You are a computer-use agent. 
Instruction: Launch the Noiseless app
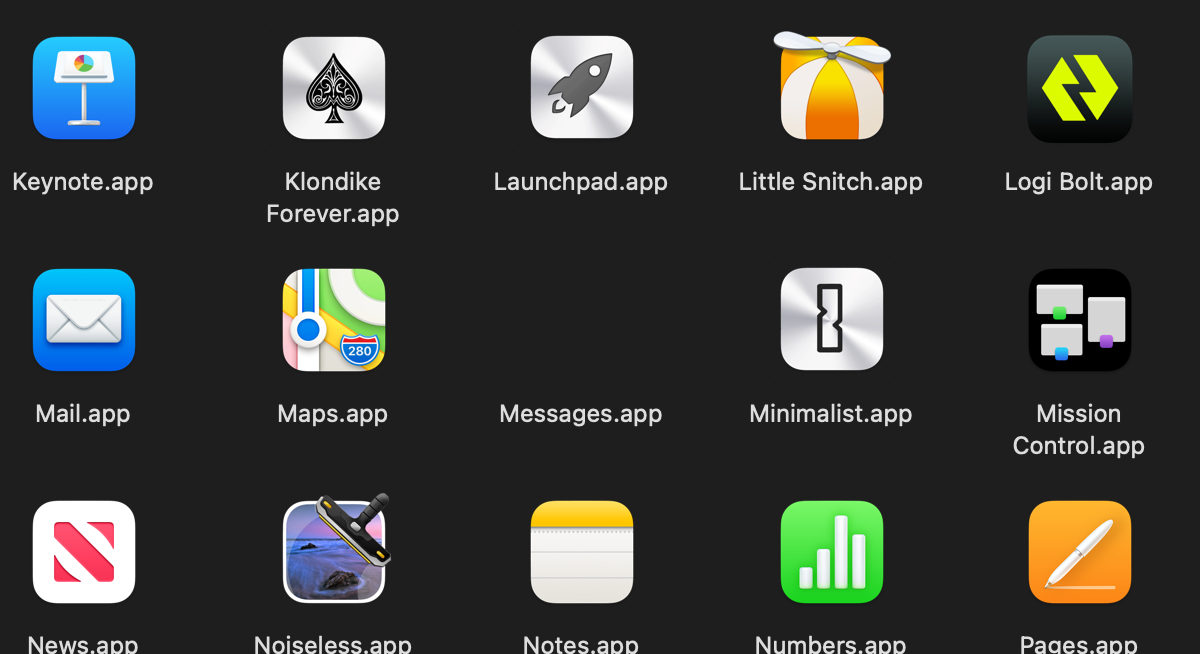[334, 552]
